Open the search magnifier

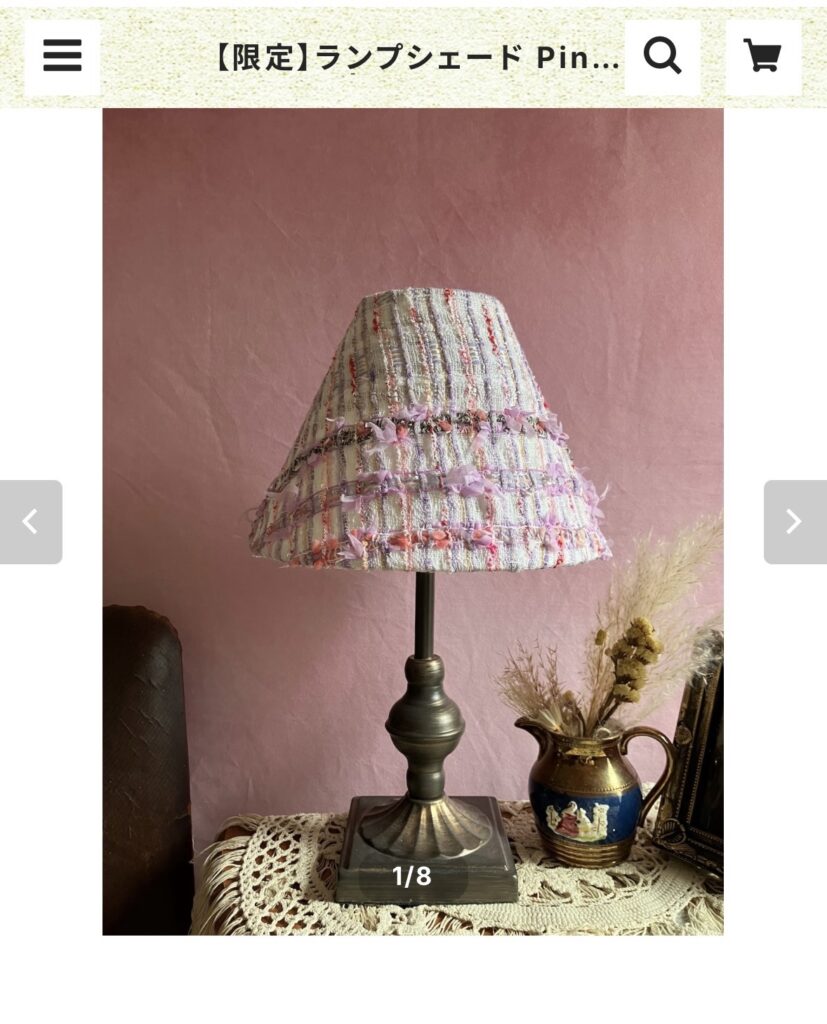662,57
